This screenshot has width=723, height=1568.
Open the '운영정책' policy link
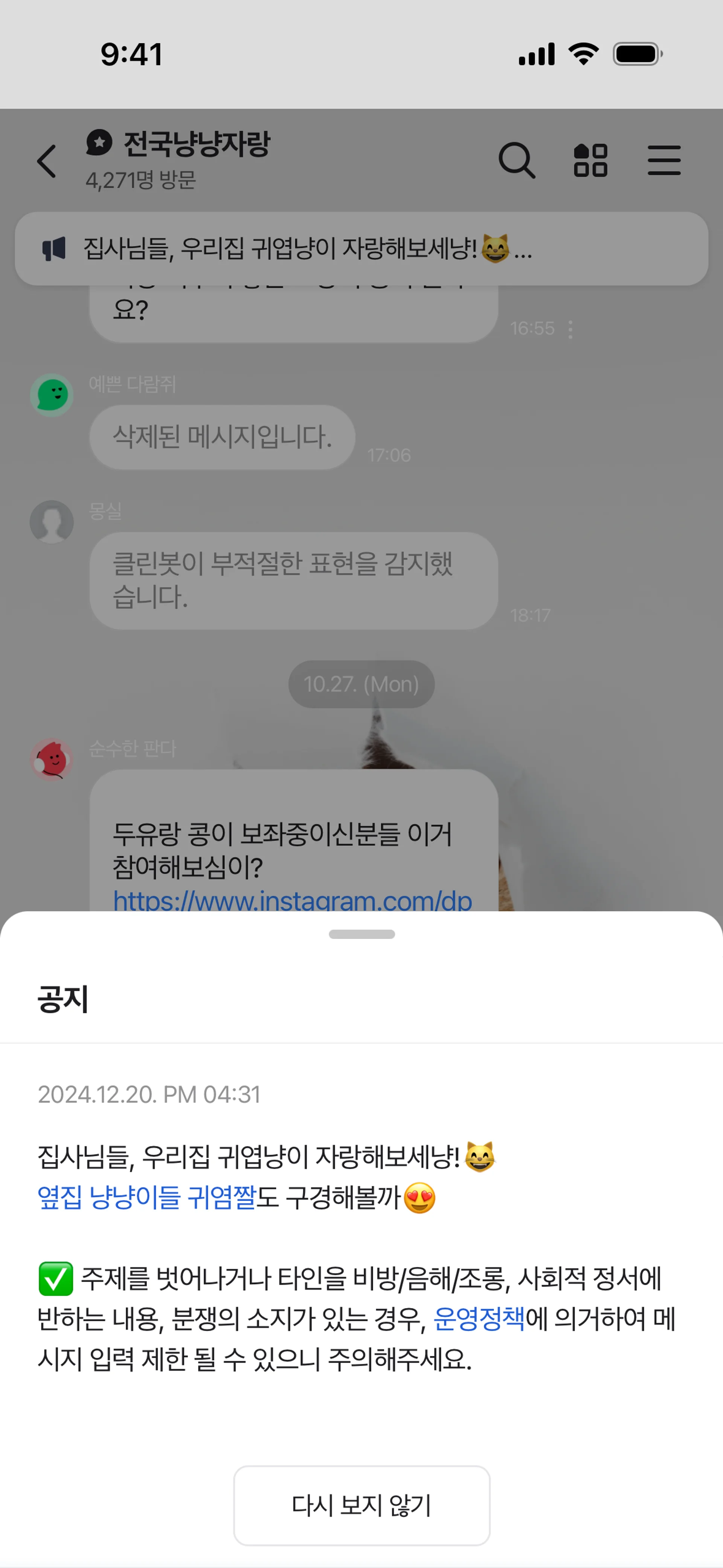(478, 1319)
